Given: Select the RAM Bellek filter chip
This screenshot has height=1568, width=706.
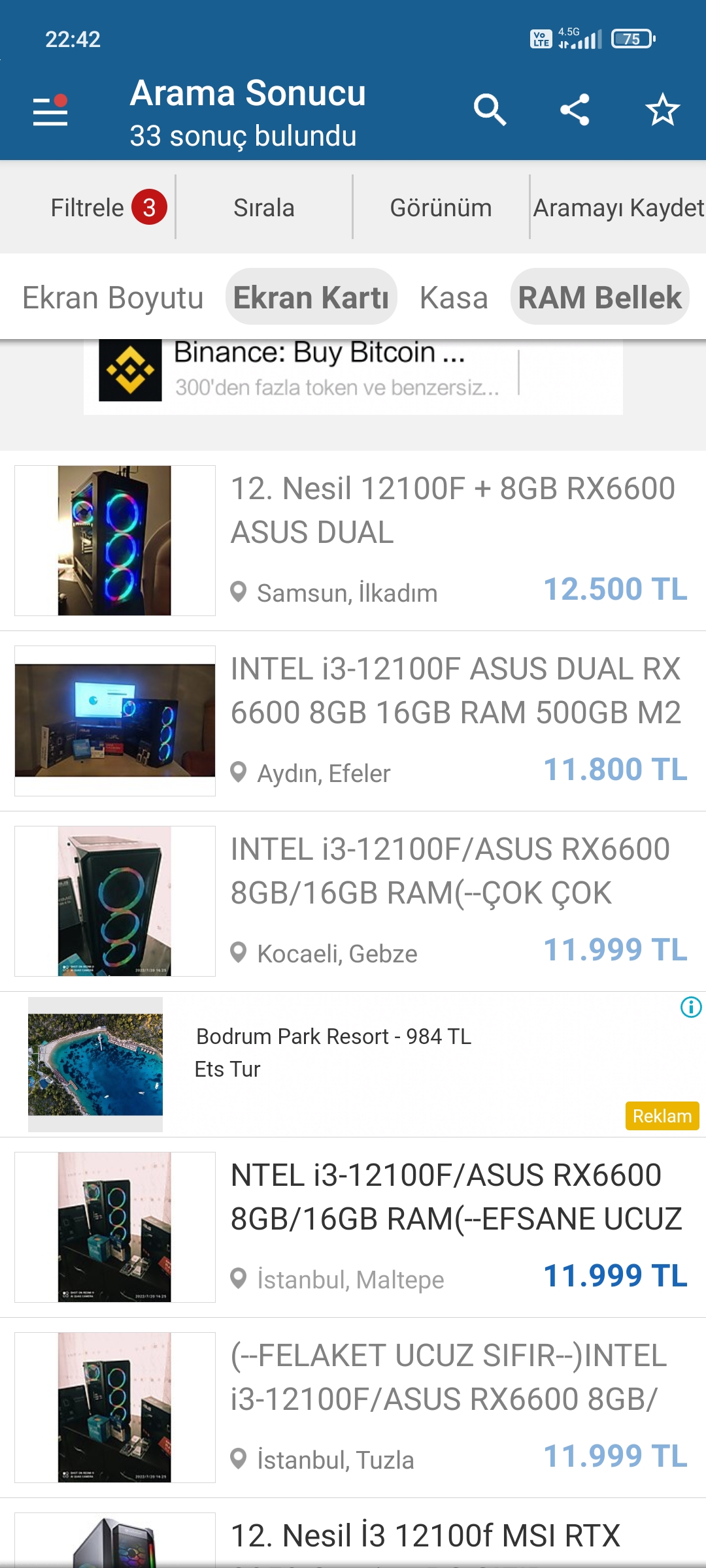Looking at the screenshot, I should coord(599,298).
